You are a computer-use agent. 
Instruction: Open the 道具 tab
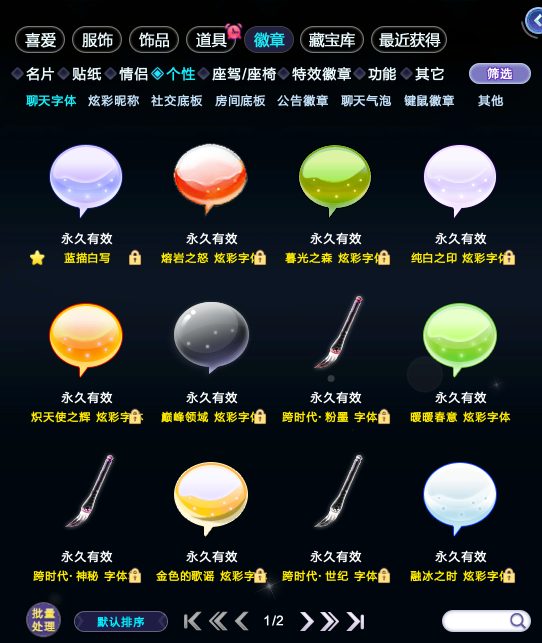pos(211,40)
